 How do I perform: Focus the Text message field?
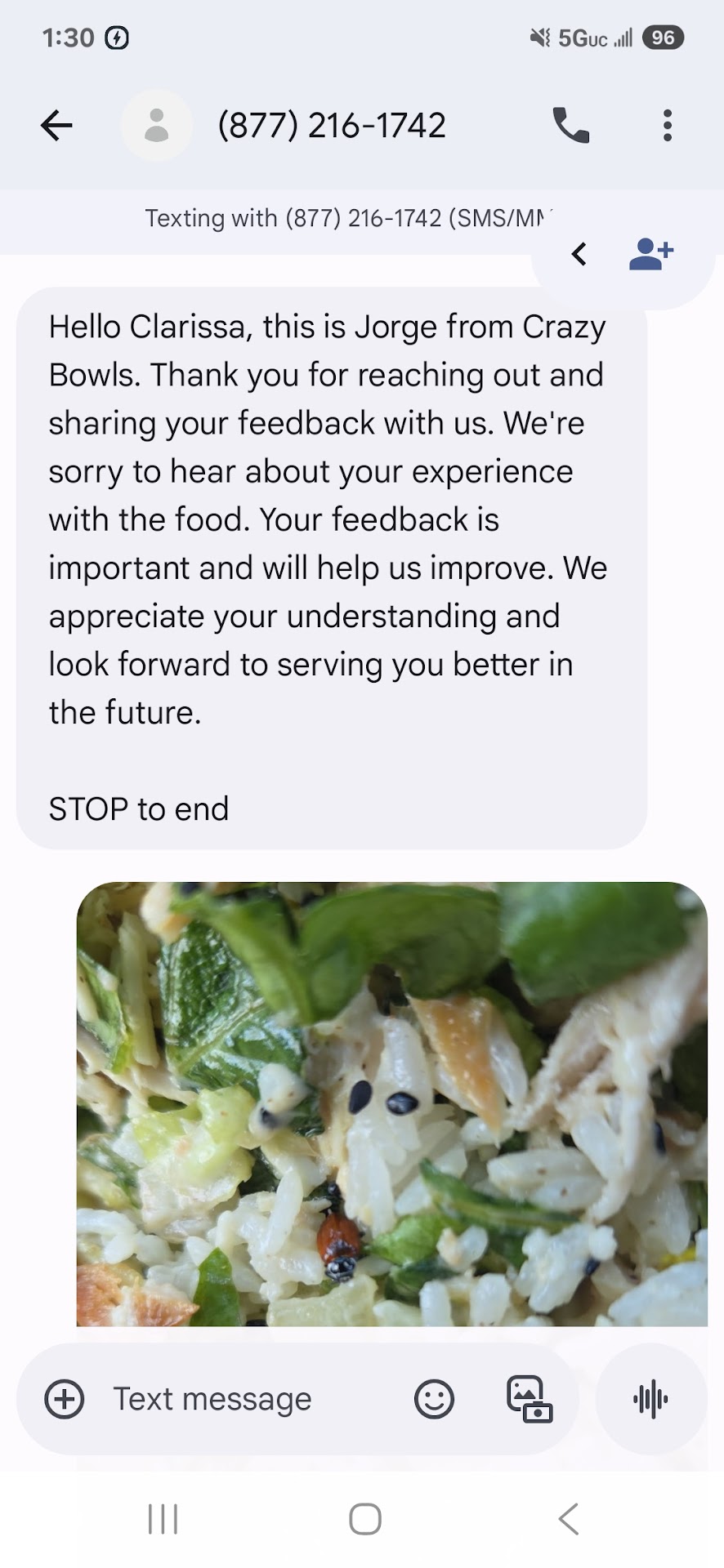(245, 1399)
